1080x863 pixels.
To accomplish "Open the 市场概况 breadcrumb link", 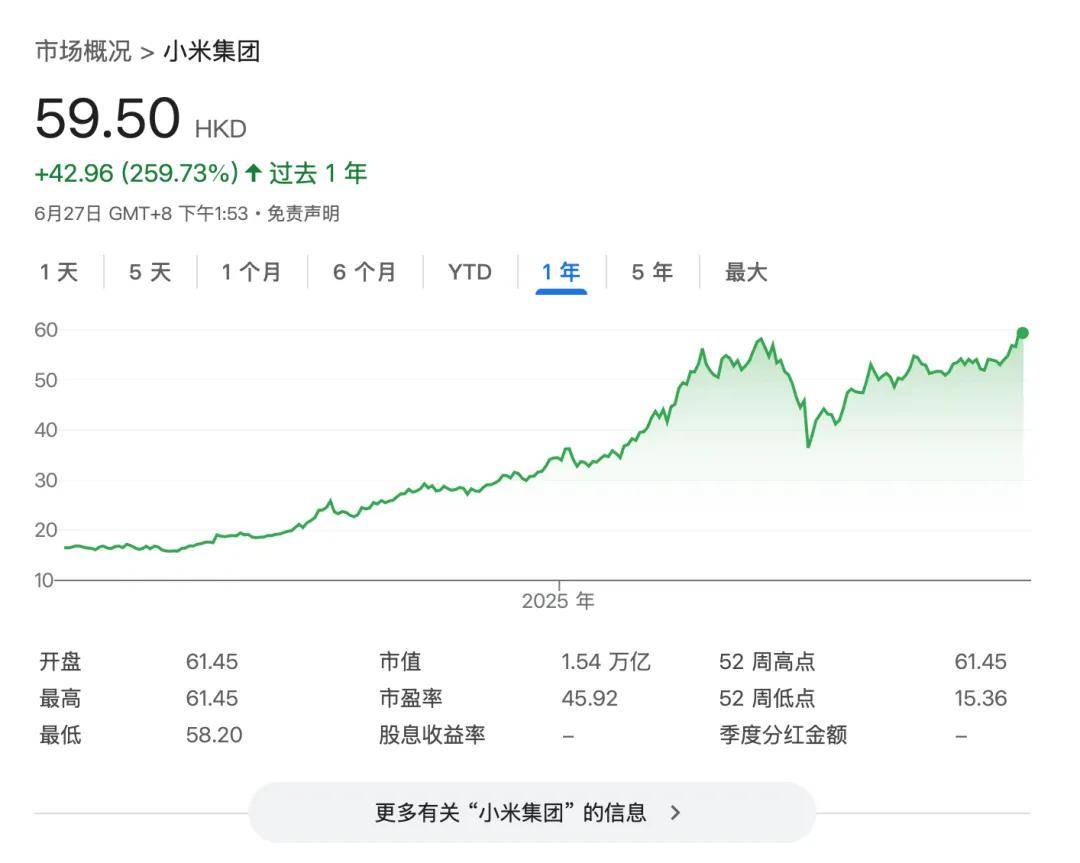I will [x=83, y=52].
